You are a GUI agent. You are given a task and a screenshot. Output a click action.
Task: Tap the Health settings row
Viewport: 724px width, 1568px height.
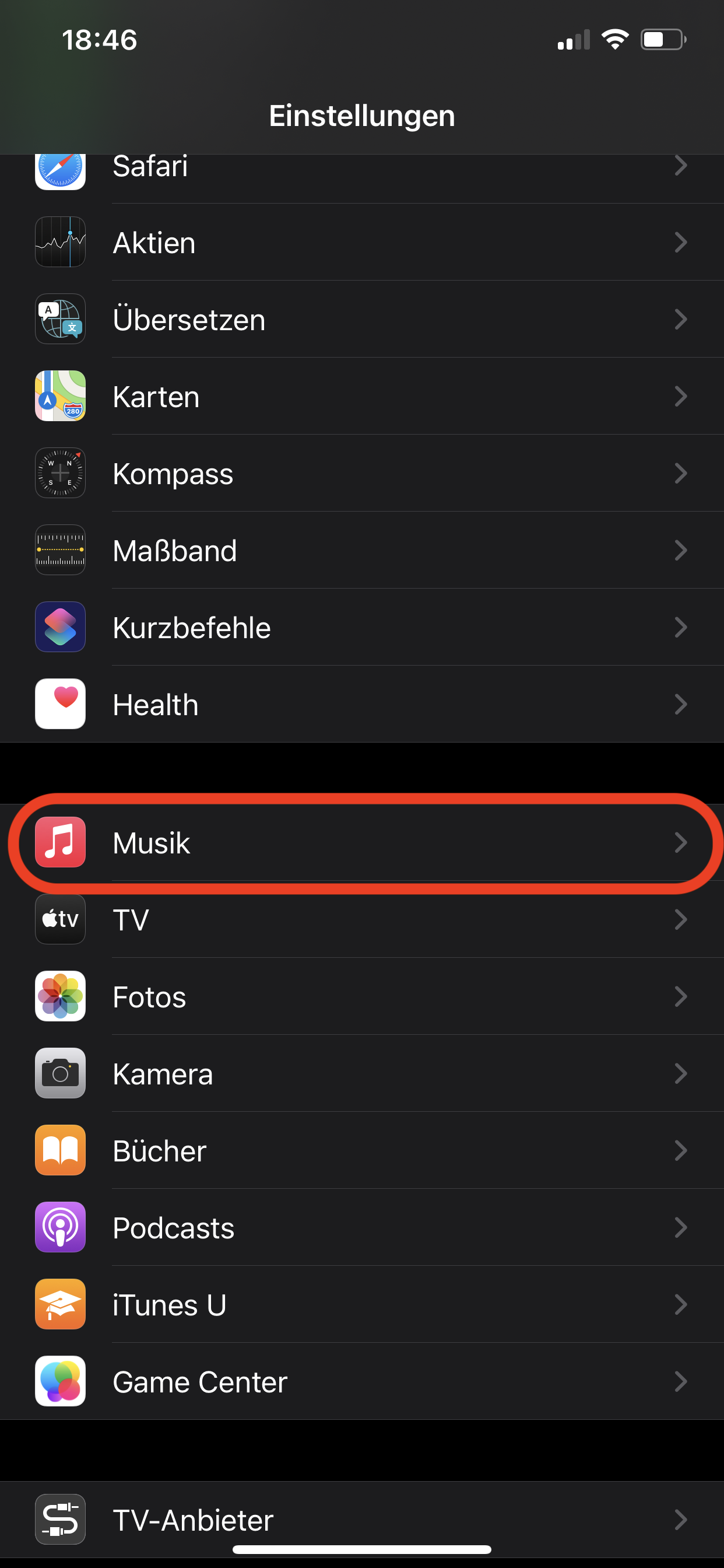362,704
